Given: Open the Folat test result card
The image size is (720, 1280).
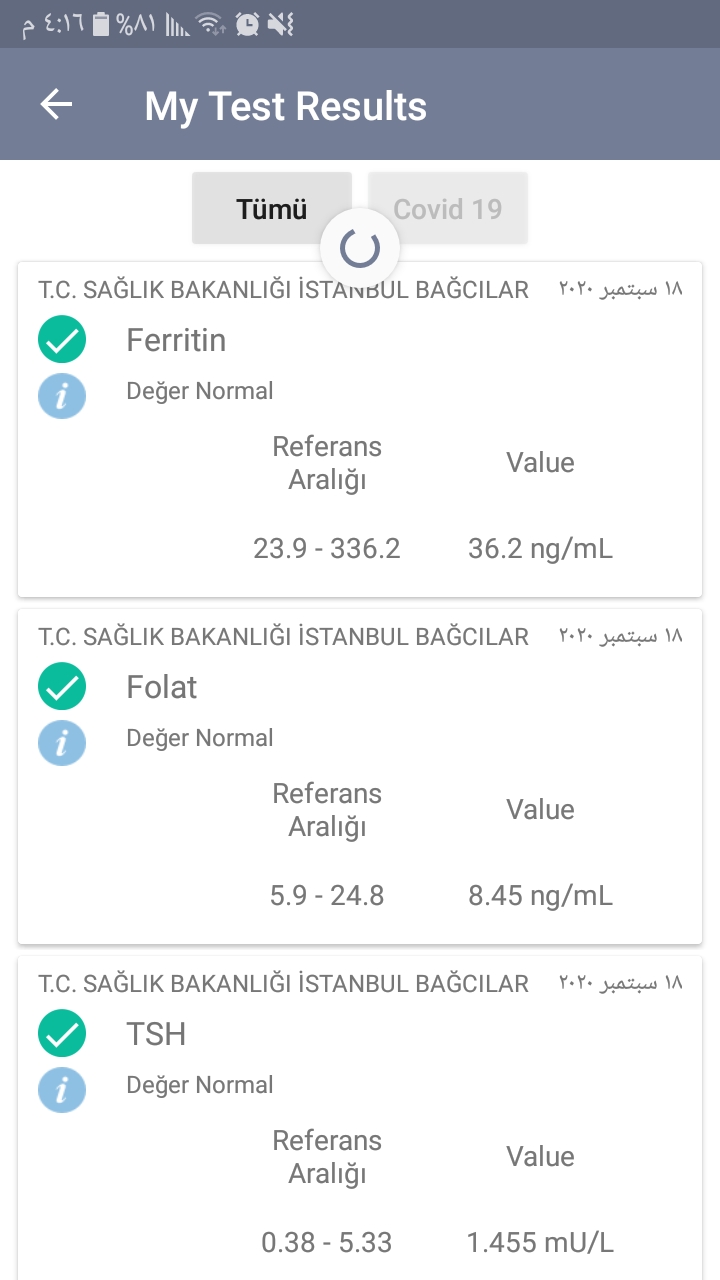Looking at the screenshot, I should pos(360,776).
